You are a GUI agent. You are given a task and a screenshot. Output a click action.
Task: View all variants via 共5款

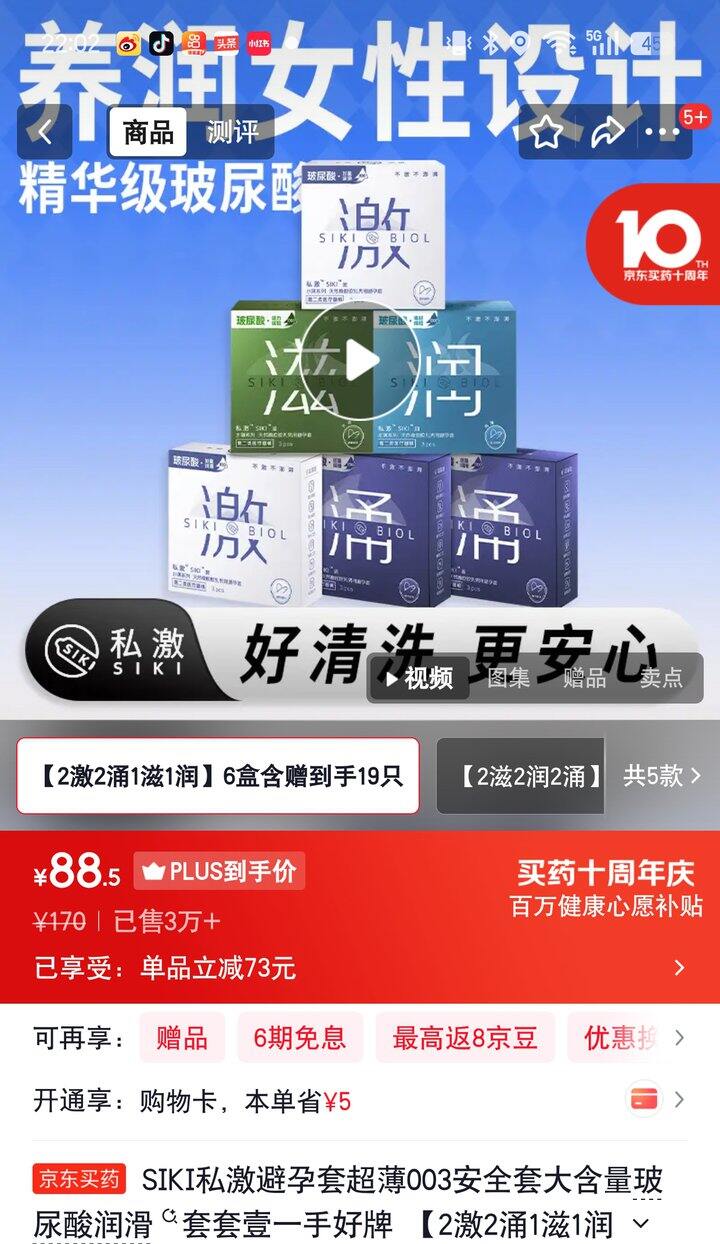coord(662,776)
